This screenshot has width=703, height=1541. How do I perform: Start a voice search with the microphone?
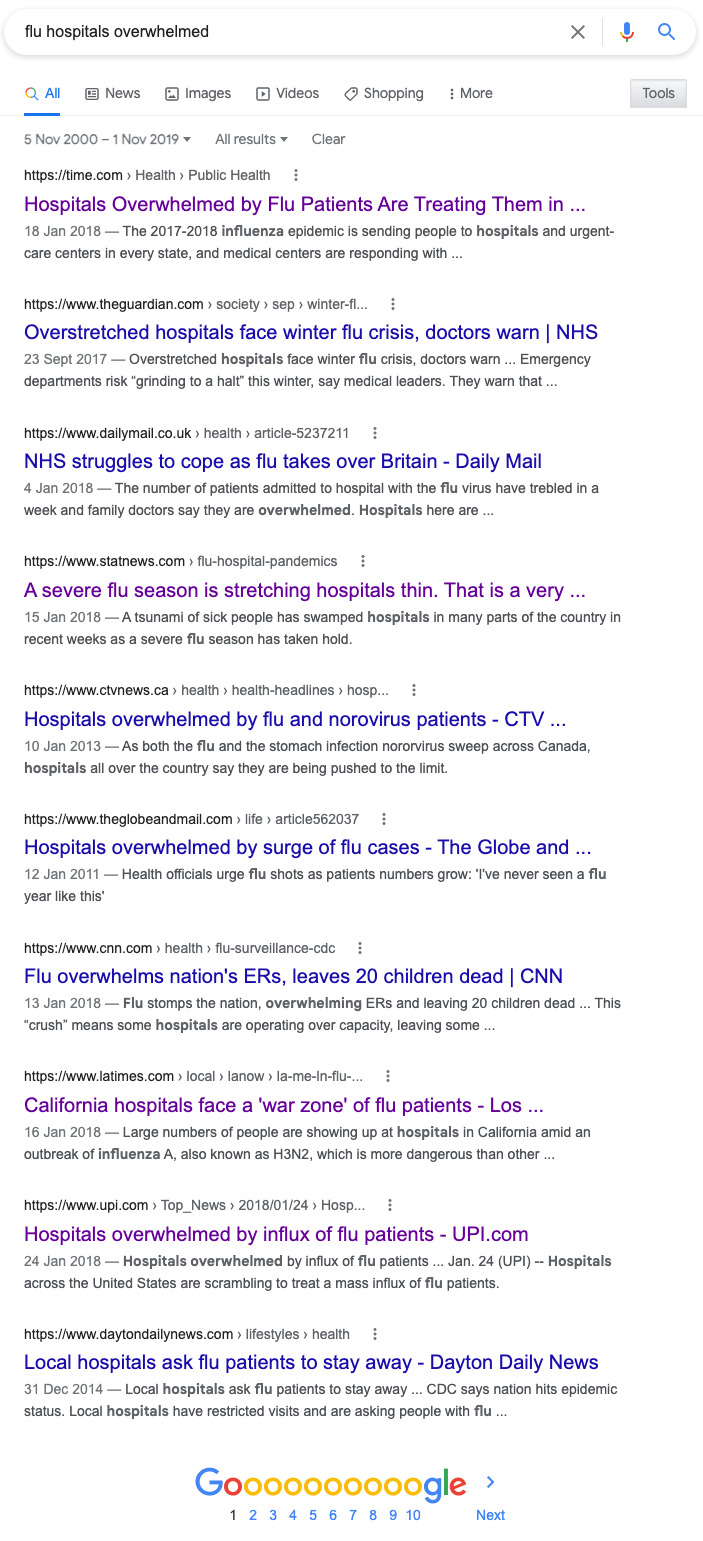(627, 32)
